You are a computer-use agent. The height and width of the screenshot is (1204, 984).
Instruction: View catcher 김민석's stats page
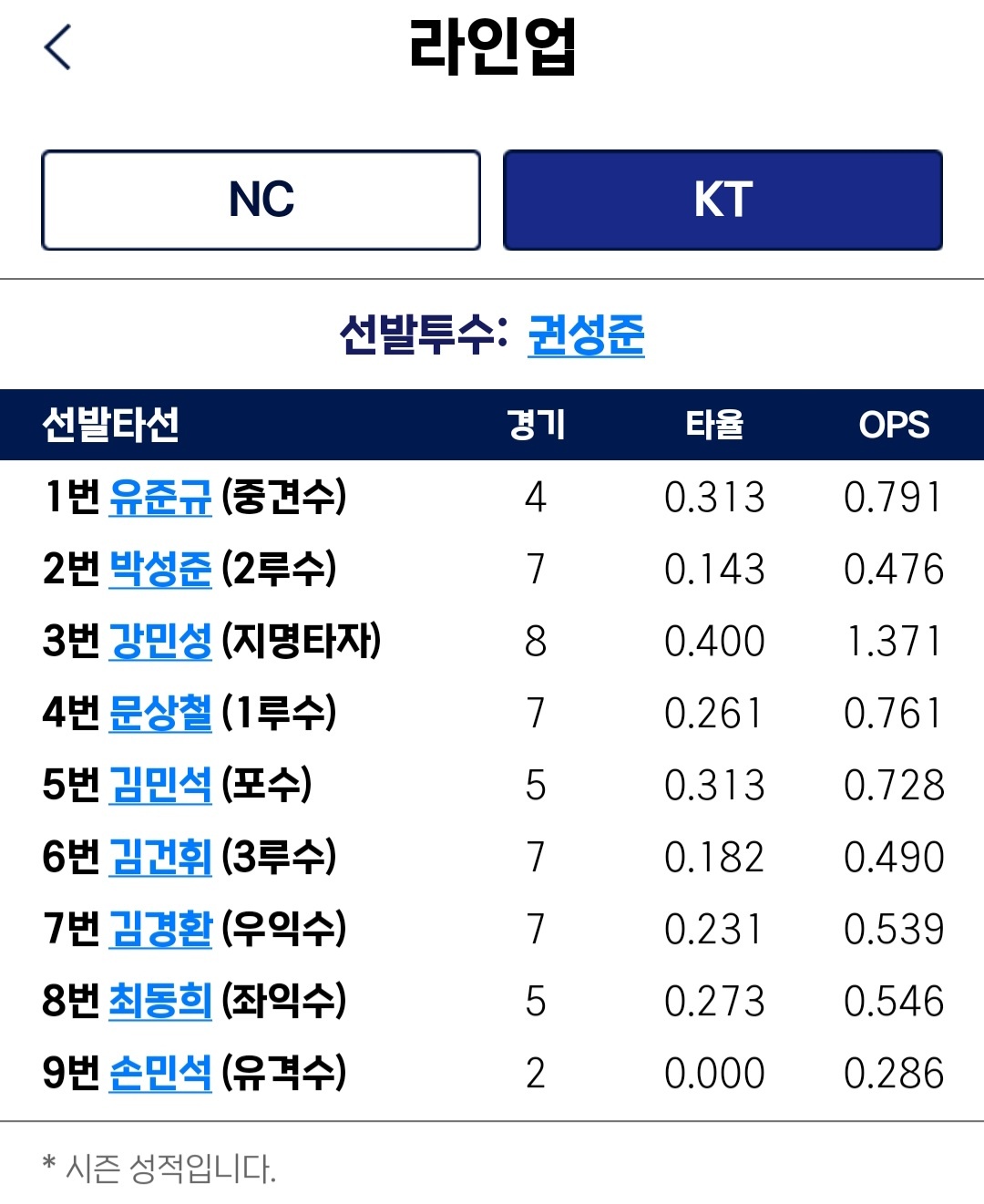[x=159, y=785]
